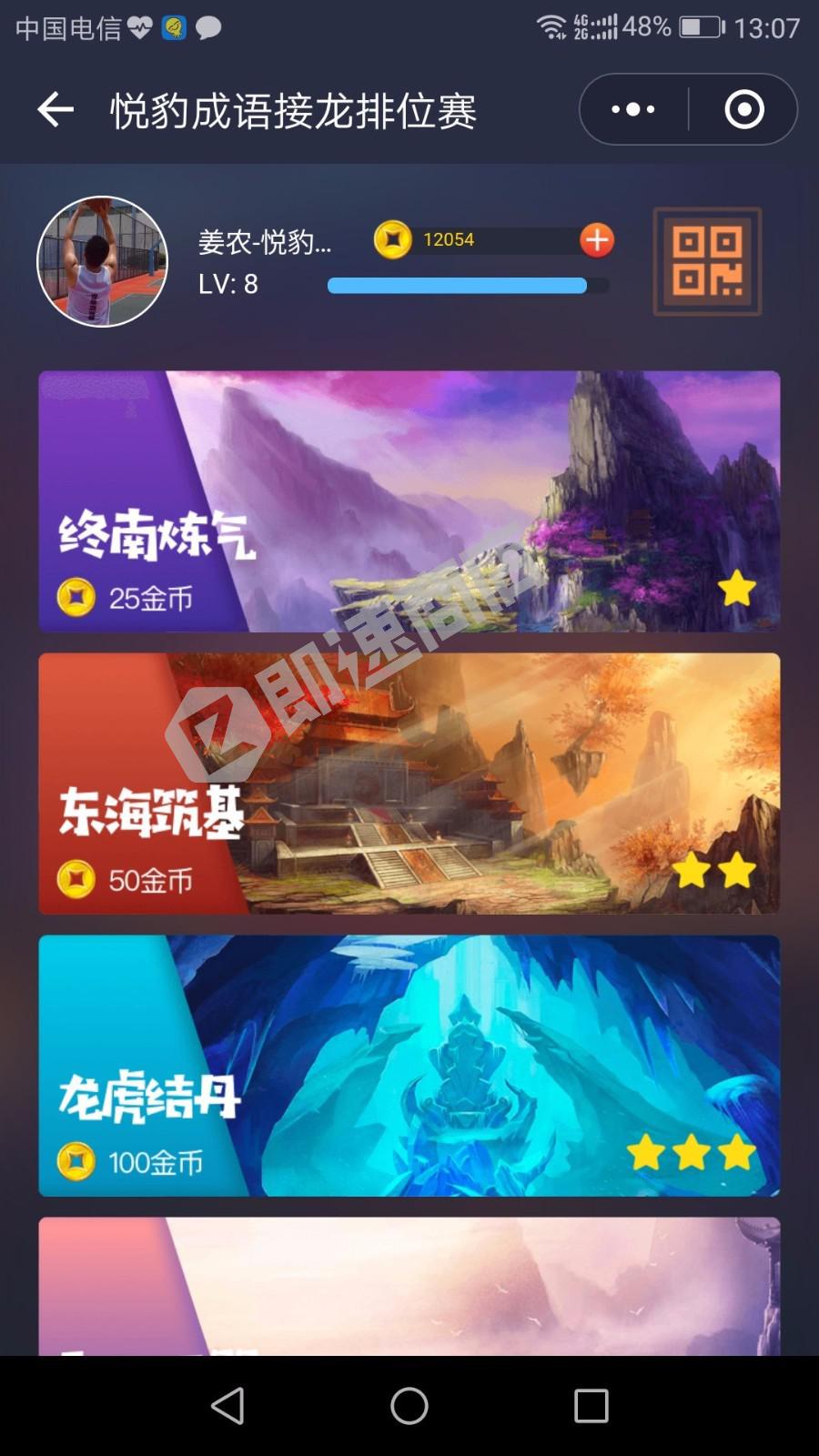This screenshot has width=819, height=1456.
Task: Open the recent apps overview
Action: click(591, 1406)
